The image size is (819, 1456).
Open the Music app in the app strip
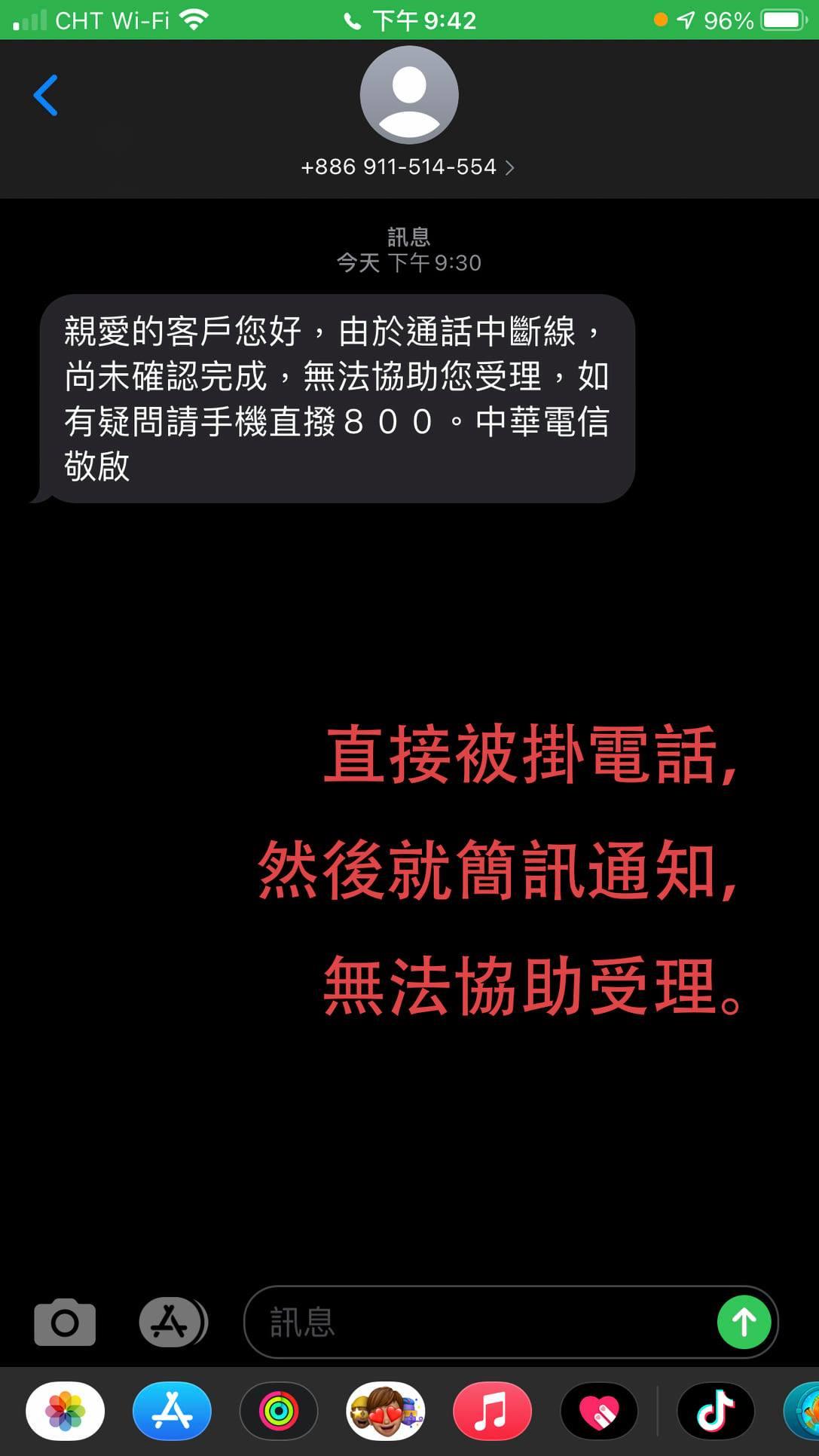tap(492, 1411)
